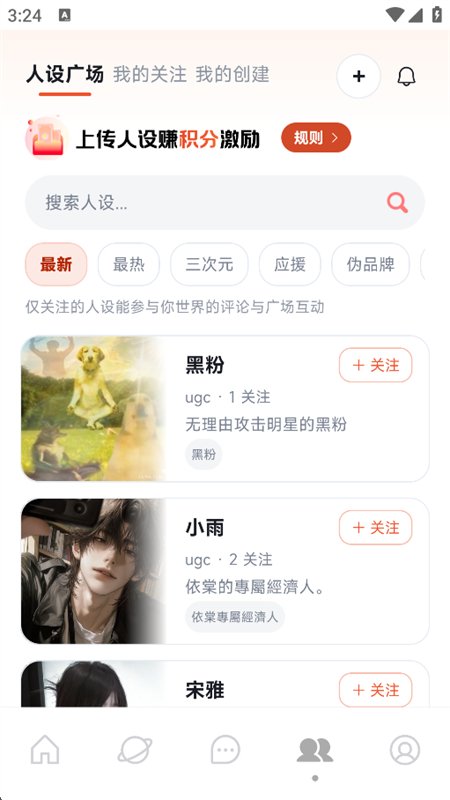
Task: Select the 最热 filter chip
Action: click(x=129, y=264)
